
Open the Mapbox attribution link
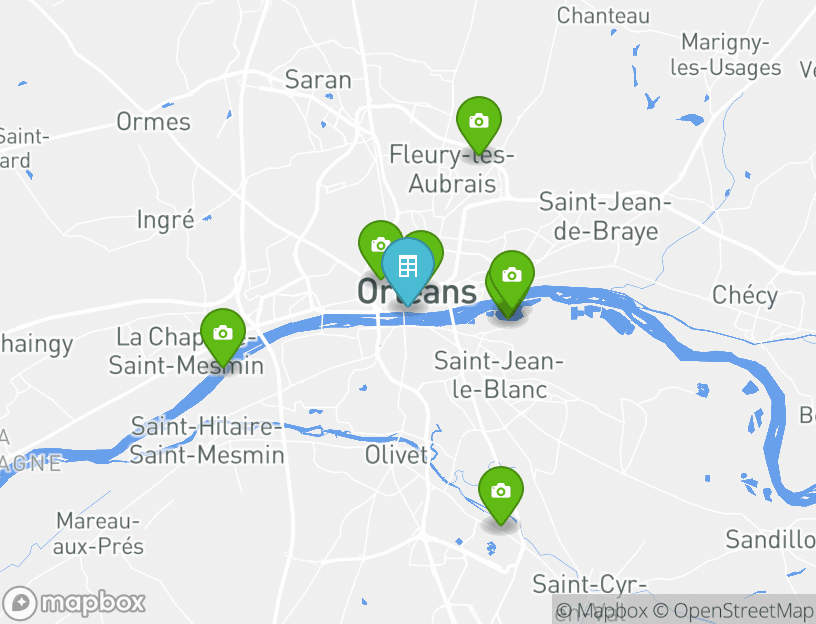(602, 611)
